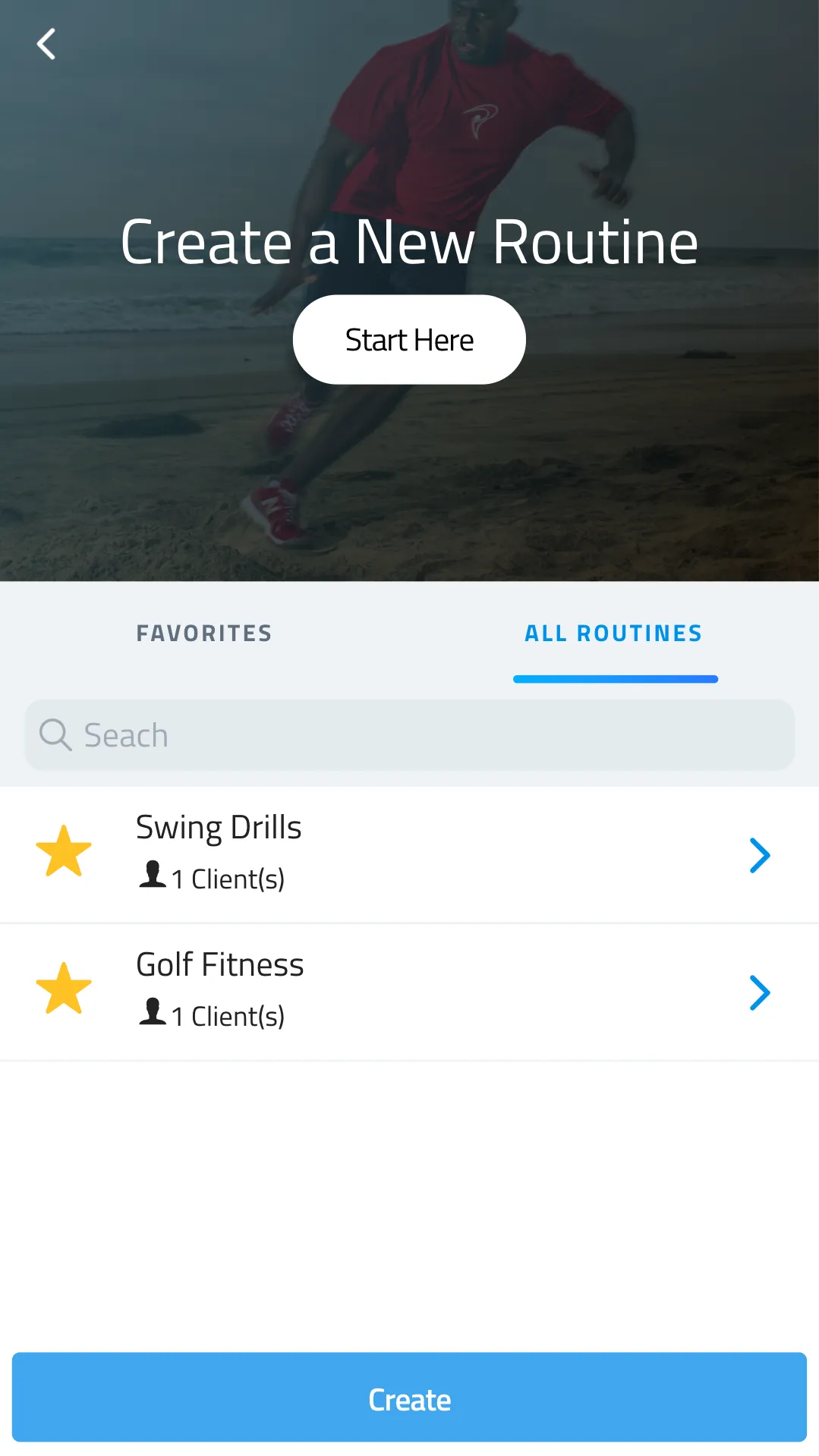Switch to the FAVORITES tab
This screenshot has height=1456, width=819.
[x=204, y=633]
